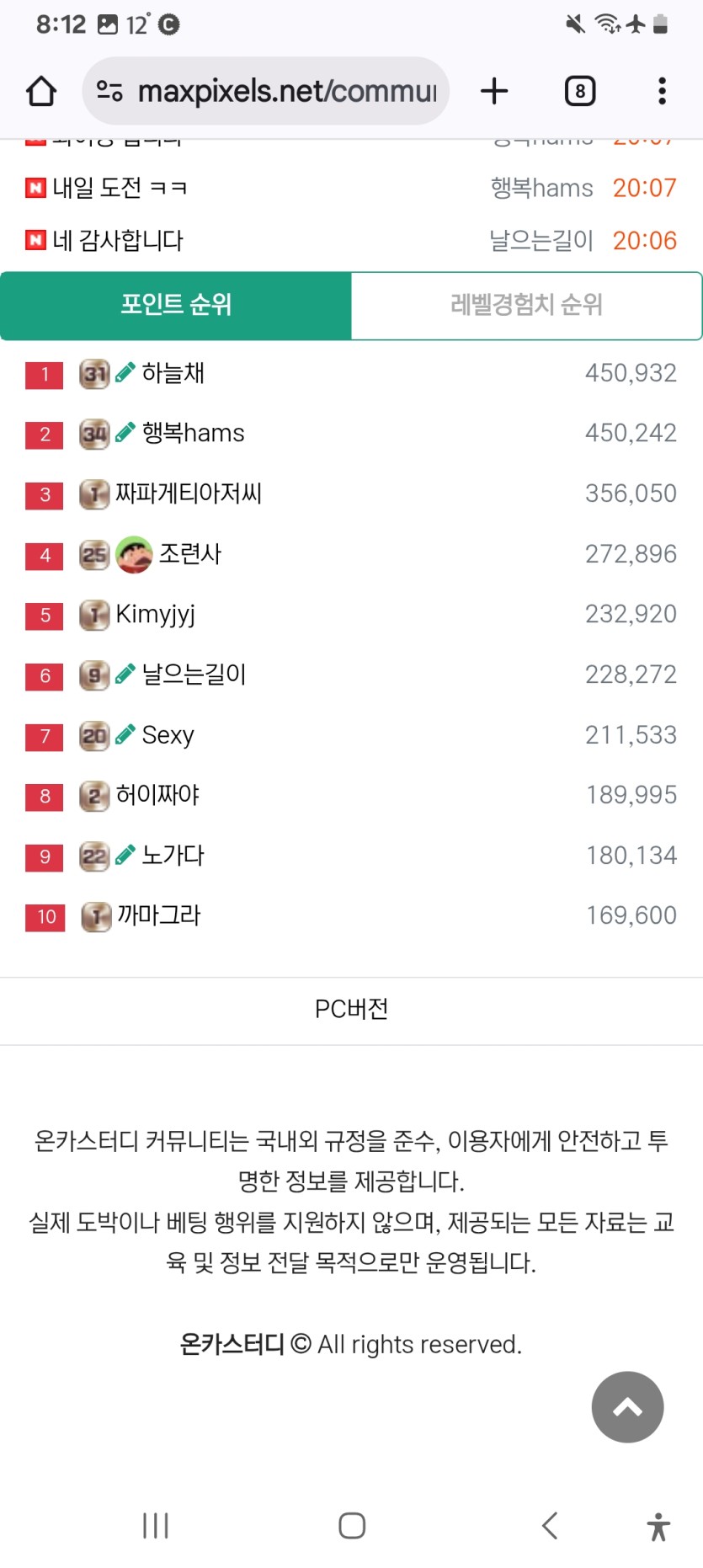Open the post '네 감사합니다'
The image size is (703, 1568).
coord(118,241)
